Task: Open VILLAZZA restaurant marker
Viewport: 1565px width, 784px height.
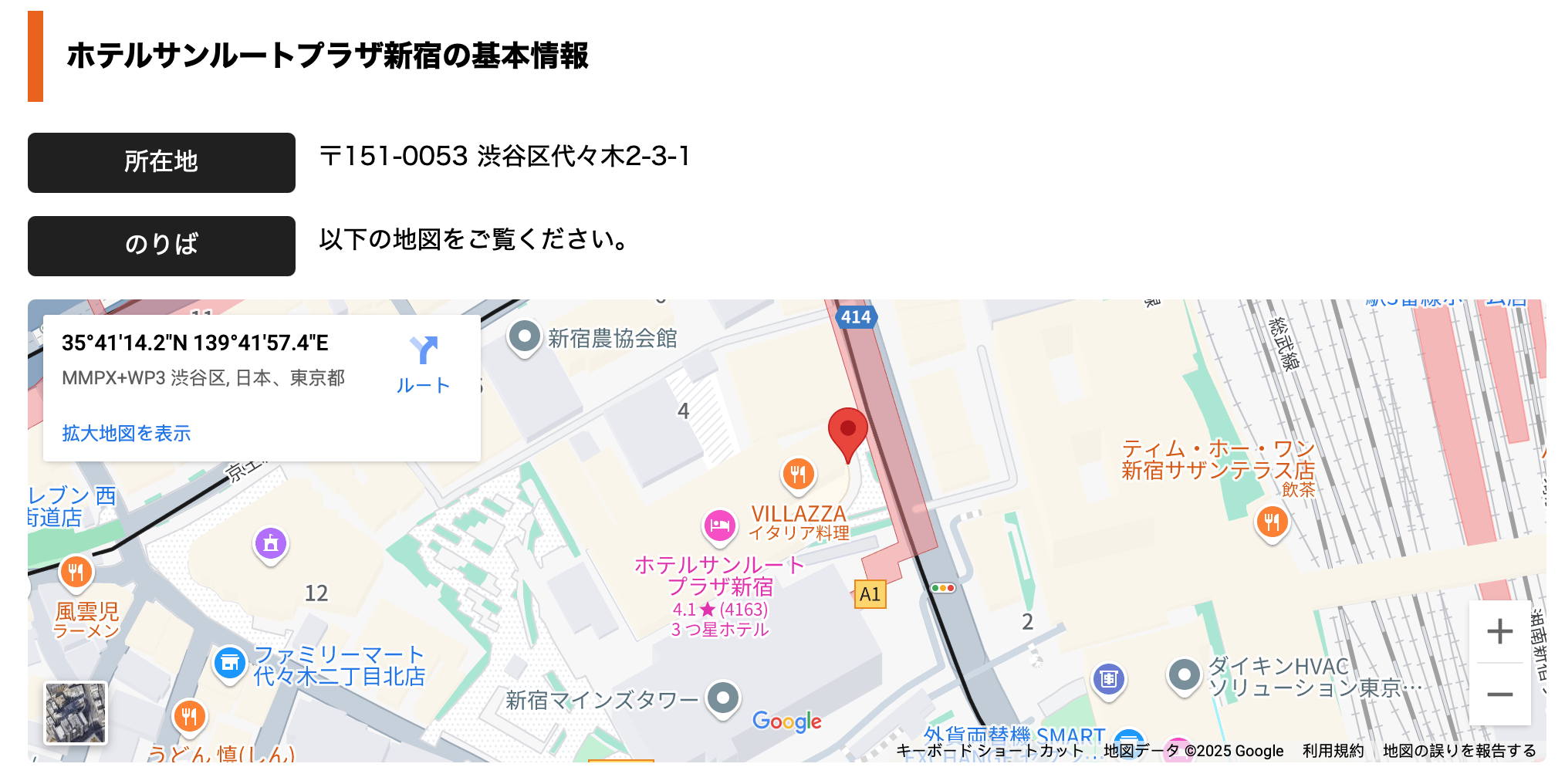Action: tap(798, 473)
